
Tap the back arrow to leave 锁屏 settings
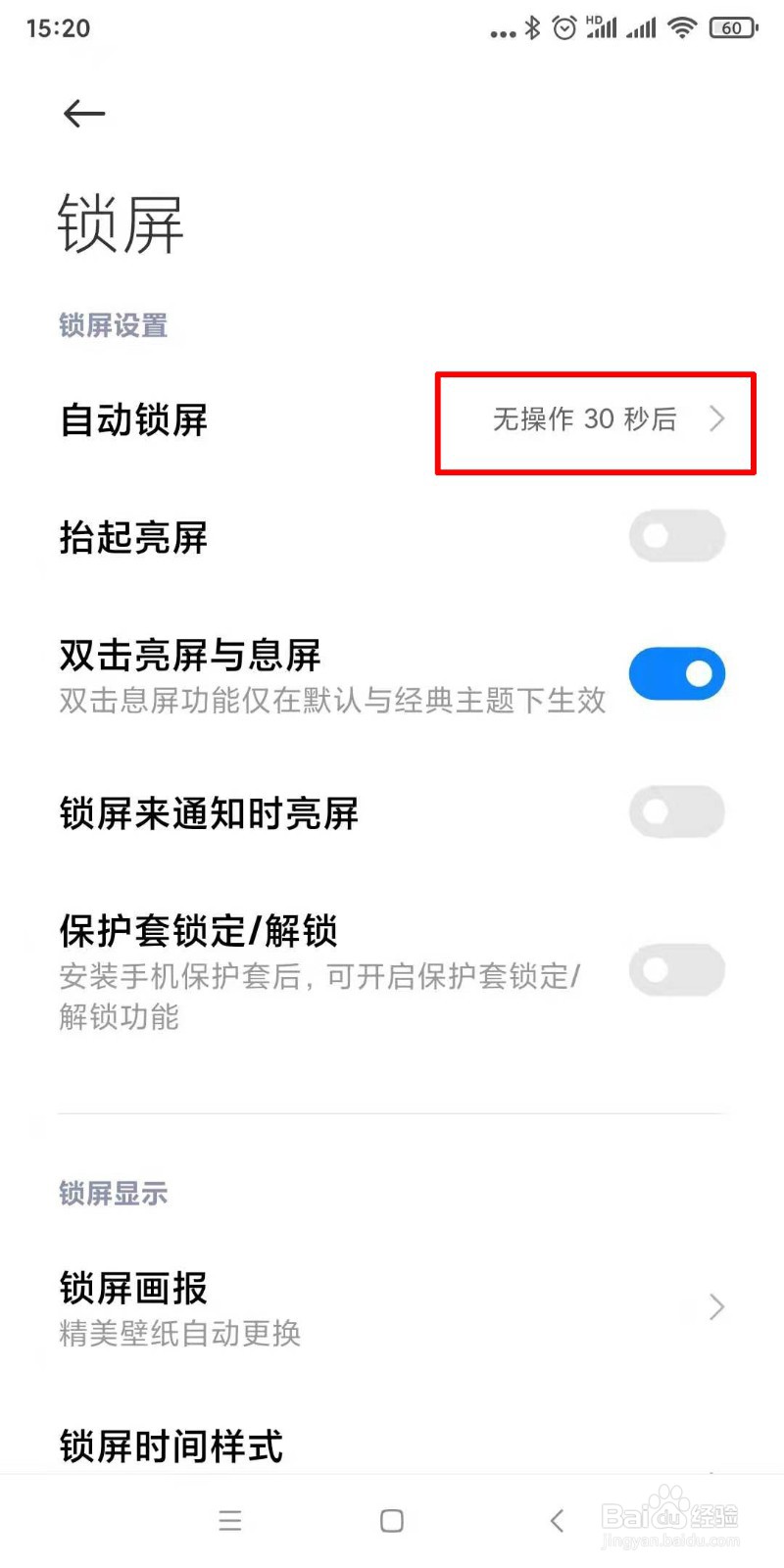(x=84, y=114)
